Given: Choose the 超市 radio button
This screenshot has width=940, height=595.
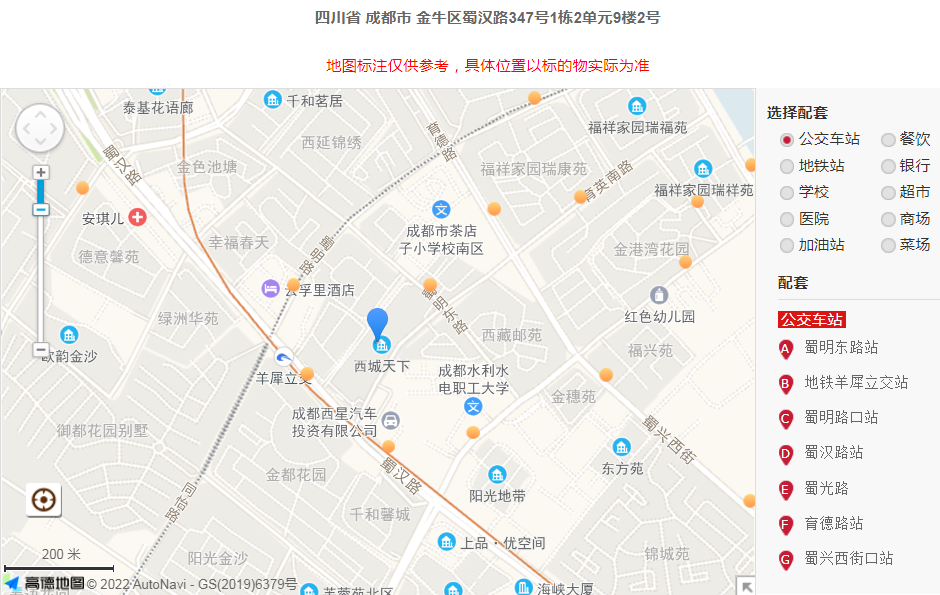Looking at the screenshot, I should 888,192.
